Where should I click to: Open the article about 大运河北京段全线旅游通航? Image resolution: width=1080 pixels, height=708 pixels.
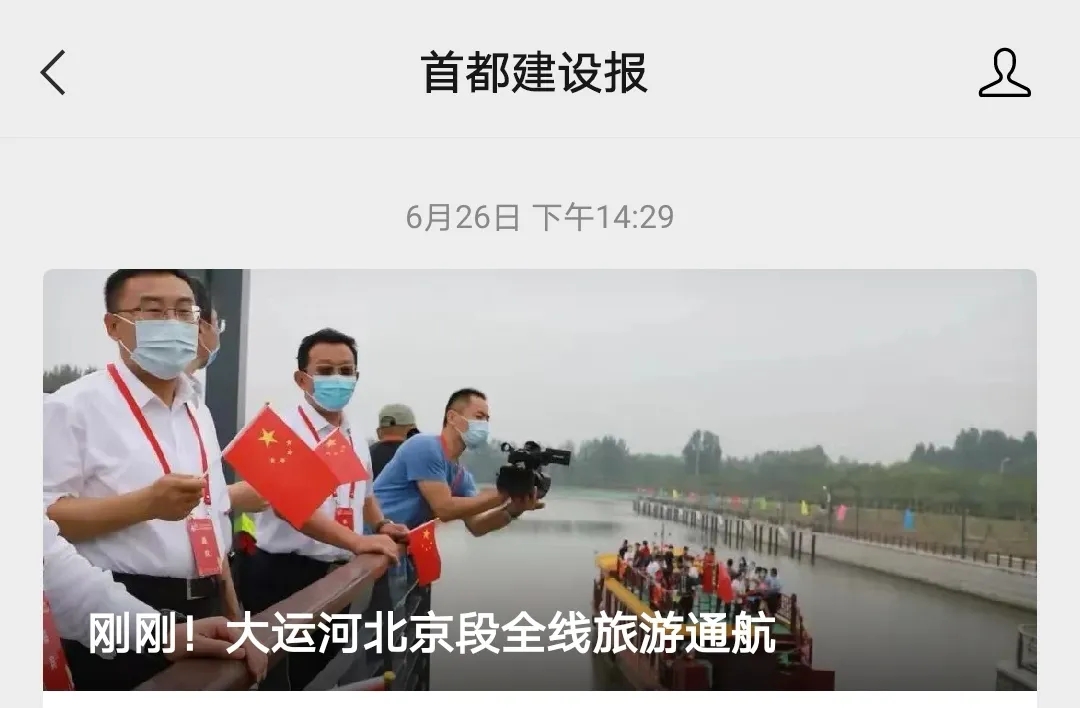539,480
